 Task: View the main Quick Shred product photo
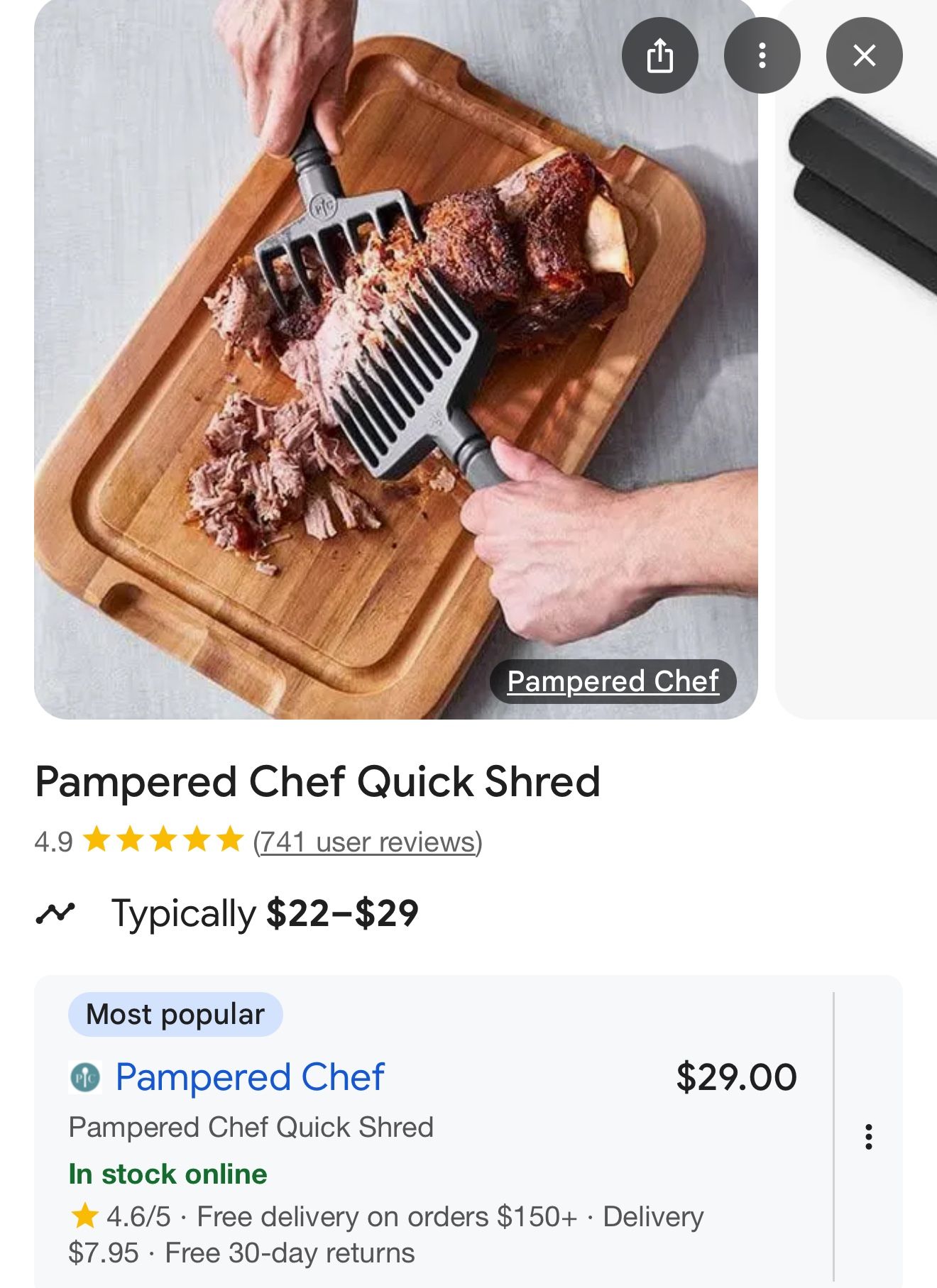point(396,359)
